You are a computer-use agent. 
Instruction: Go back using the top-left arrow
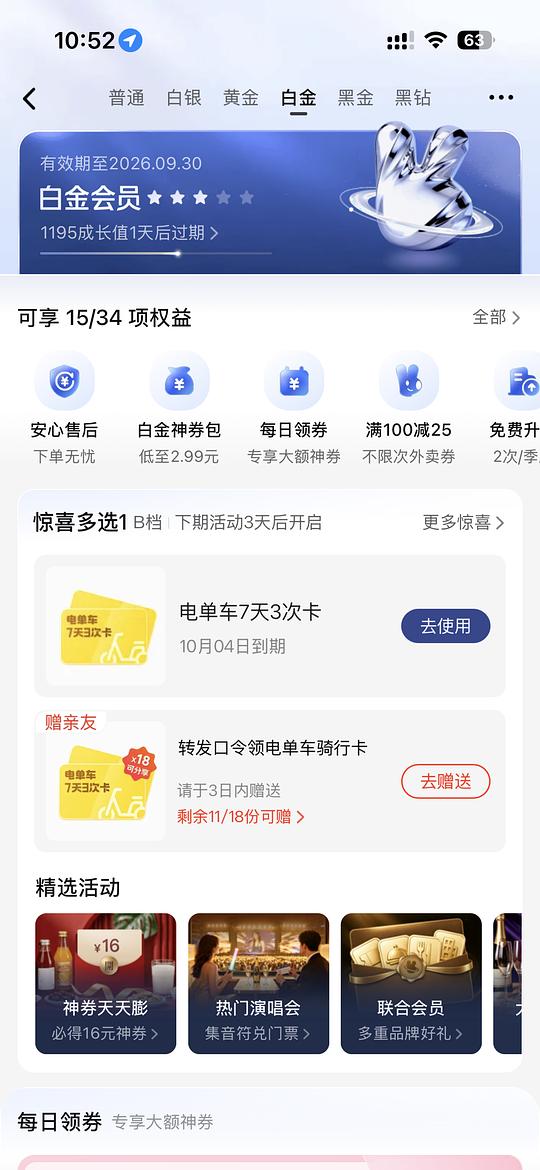pyautogui.click(x=29, y=98)
